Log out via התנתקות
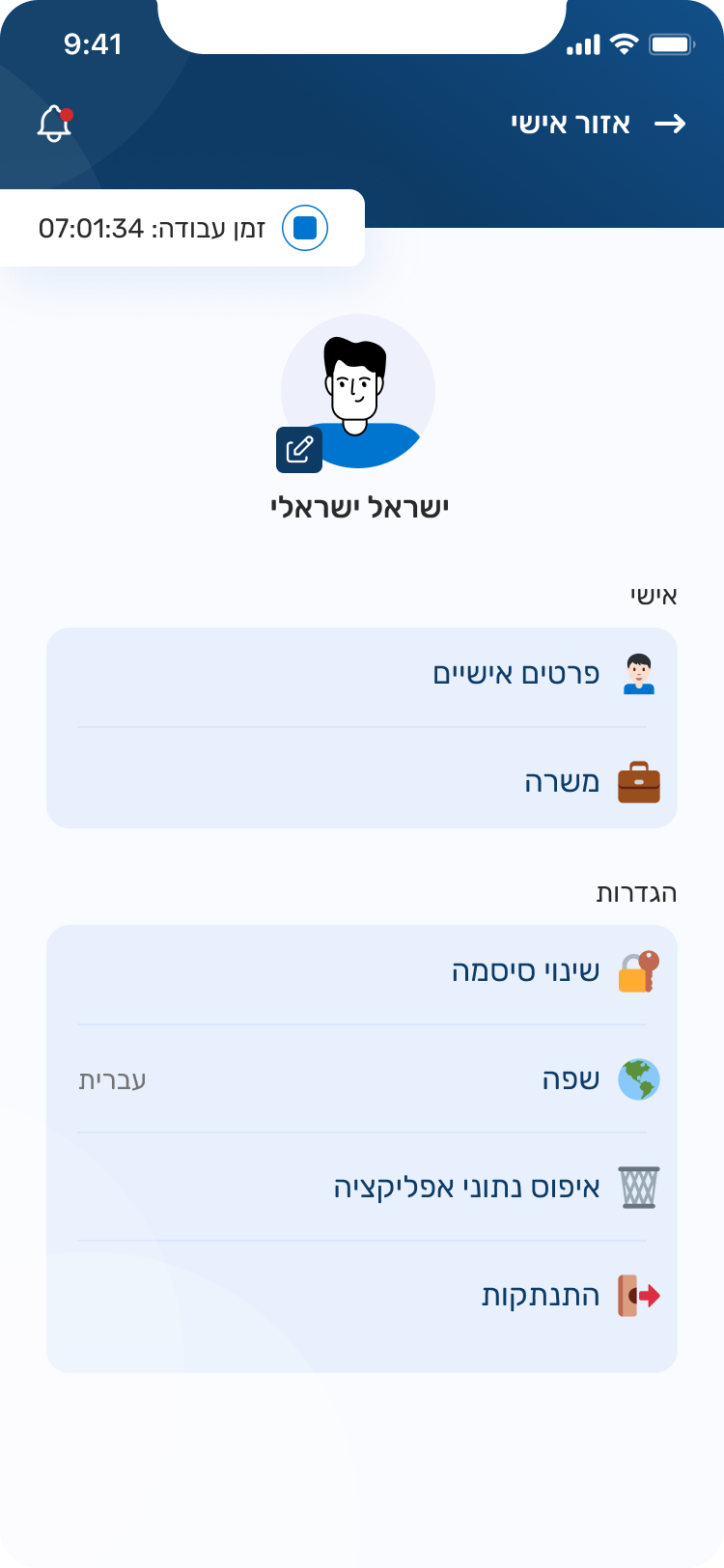The height and width of the screenshot is (1568, 724). click(362, 1296)
